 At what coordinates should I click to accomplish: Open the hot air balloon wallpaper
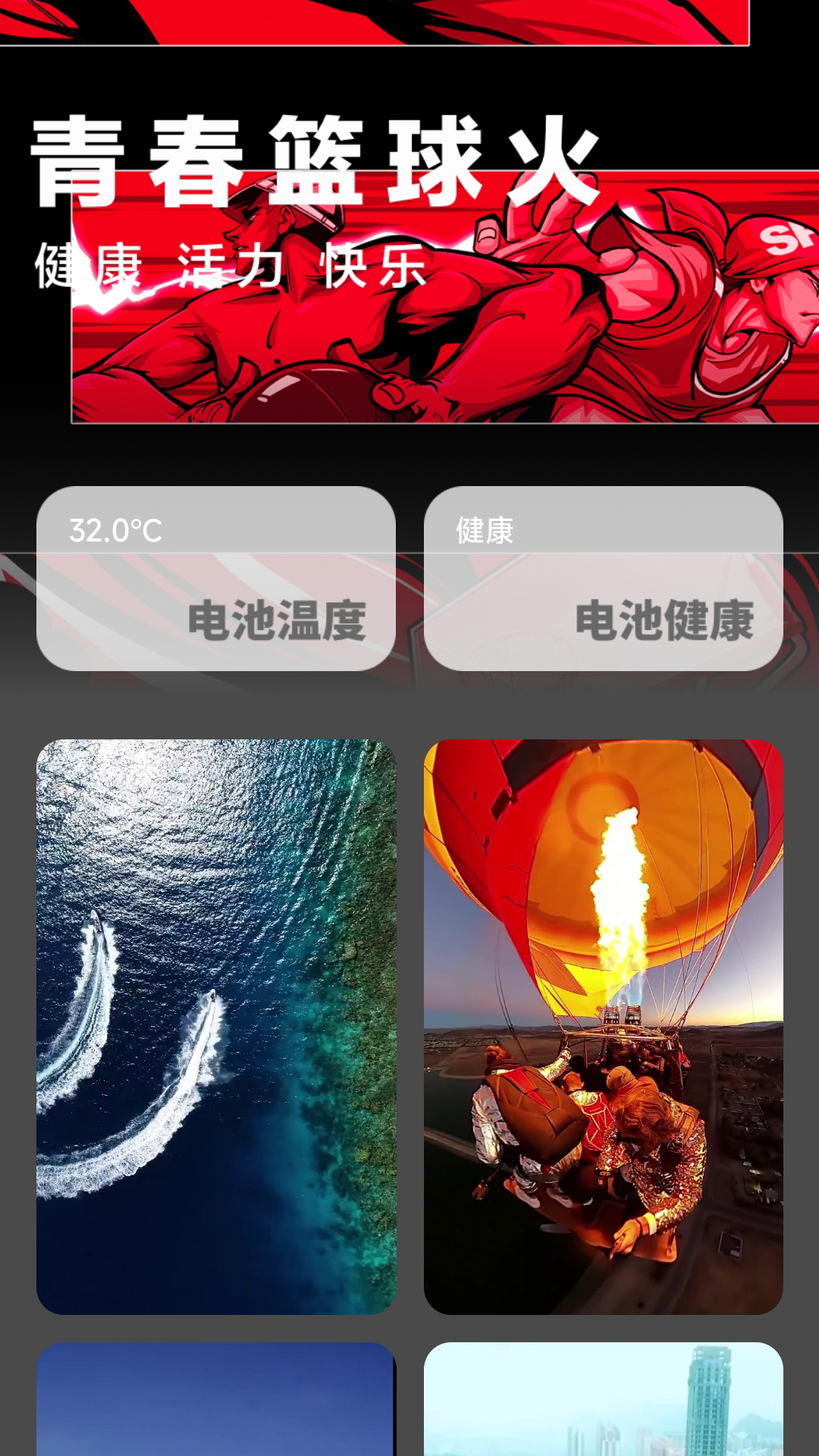pos(603,1026)
